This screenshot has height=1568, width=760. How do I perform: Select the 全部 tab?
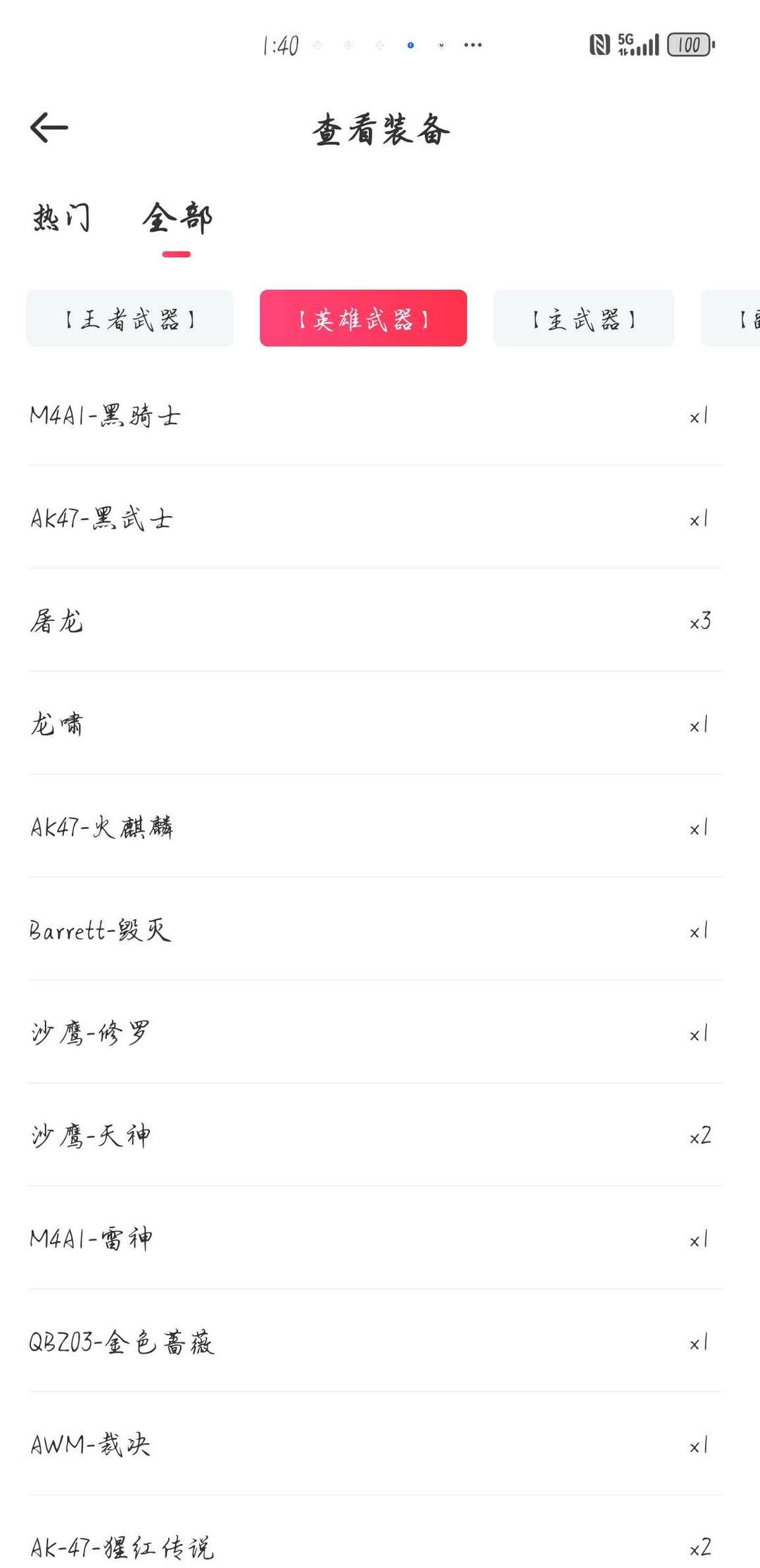178,219
